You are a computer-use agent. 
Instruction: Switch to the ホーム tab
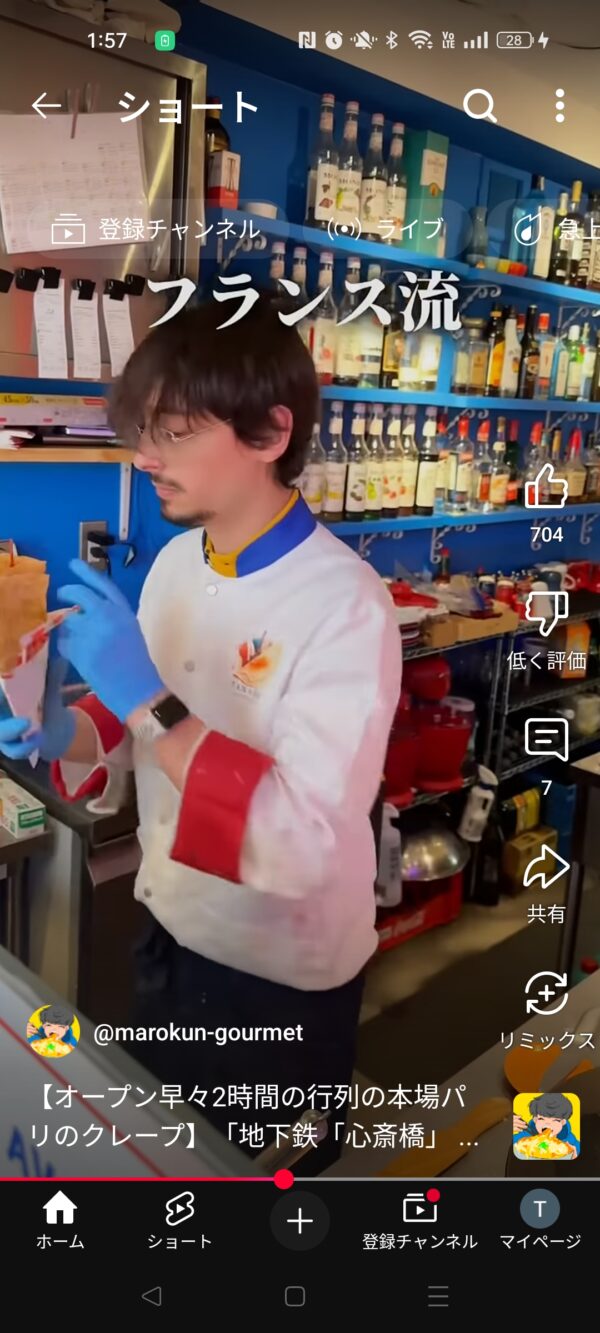click(60, 1221)
